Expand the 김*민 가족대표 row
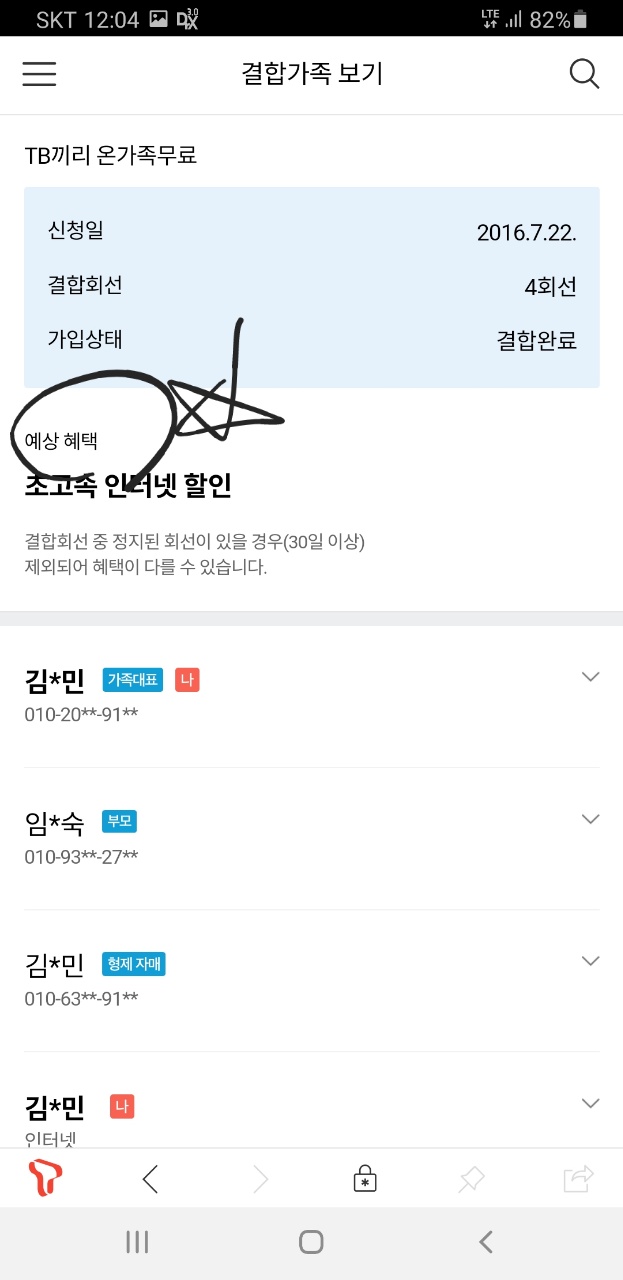The image size is (623, 1280). coord(590,677)
